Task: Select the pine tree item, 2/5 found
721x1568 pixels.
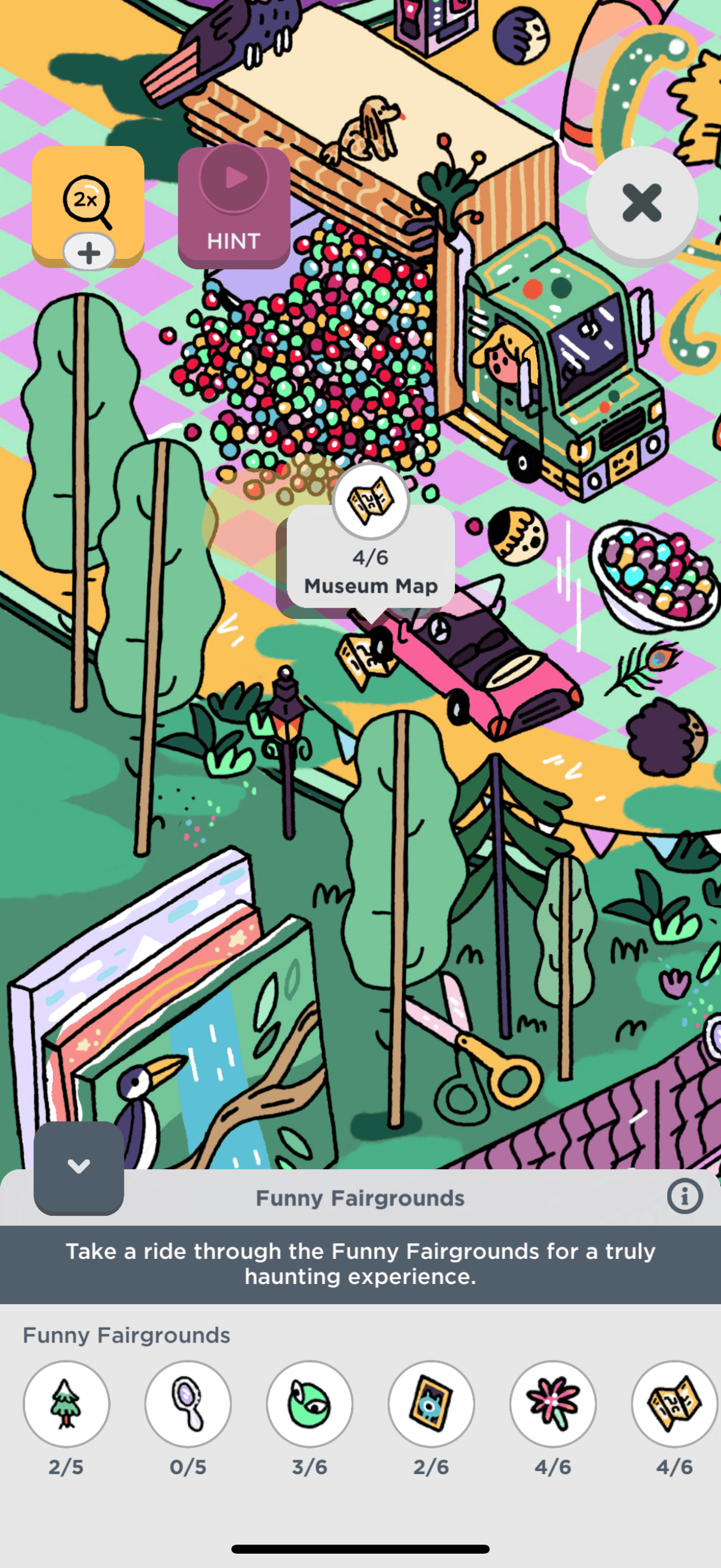Action: 66,1404
